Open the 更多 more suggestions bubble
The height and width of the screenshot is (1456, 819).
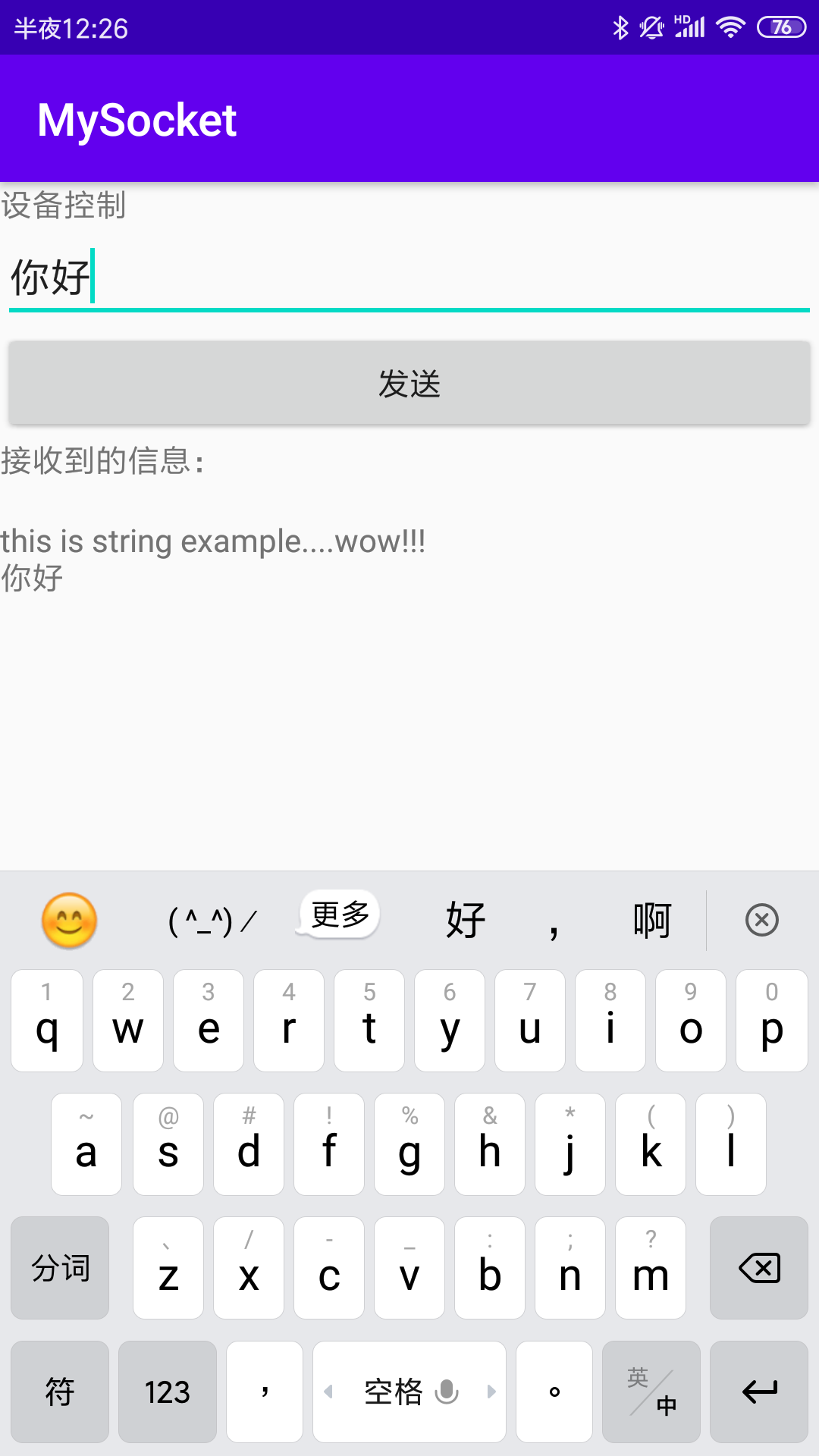pos(340,915)
